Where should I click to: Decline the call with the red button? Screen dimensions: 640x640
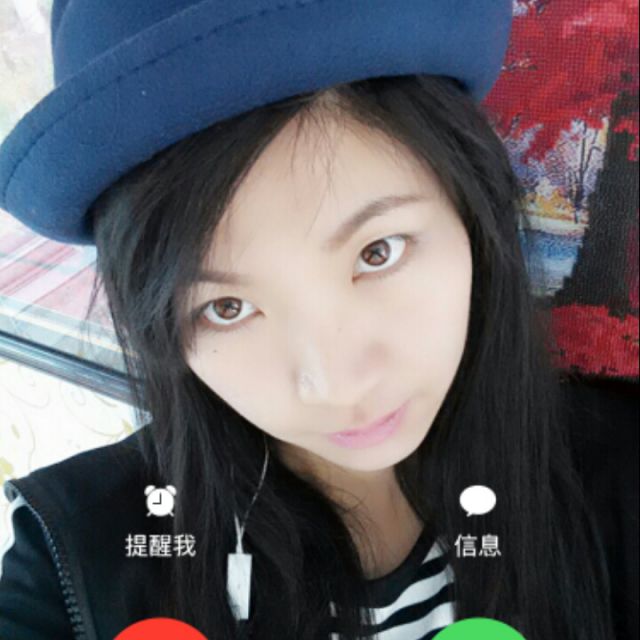[160, 632]
